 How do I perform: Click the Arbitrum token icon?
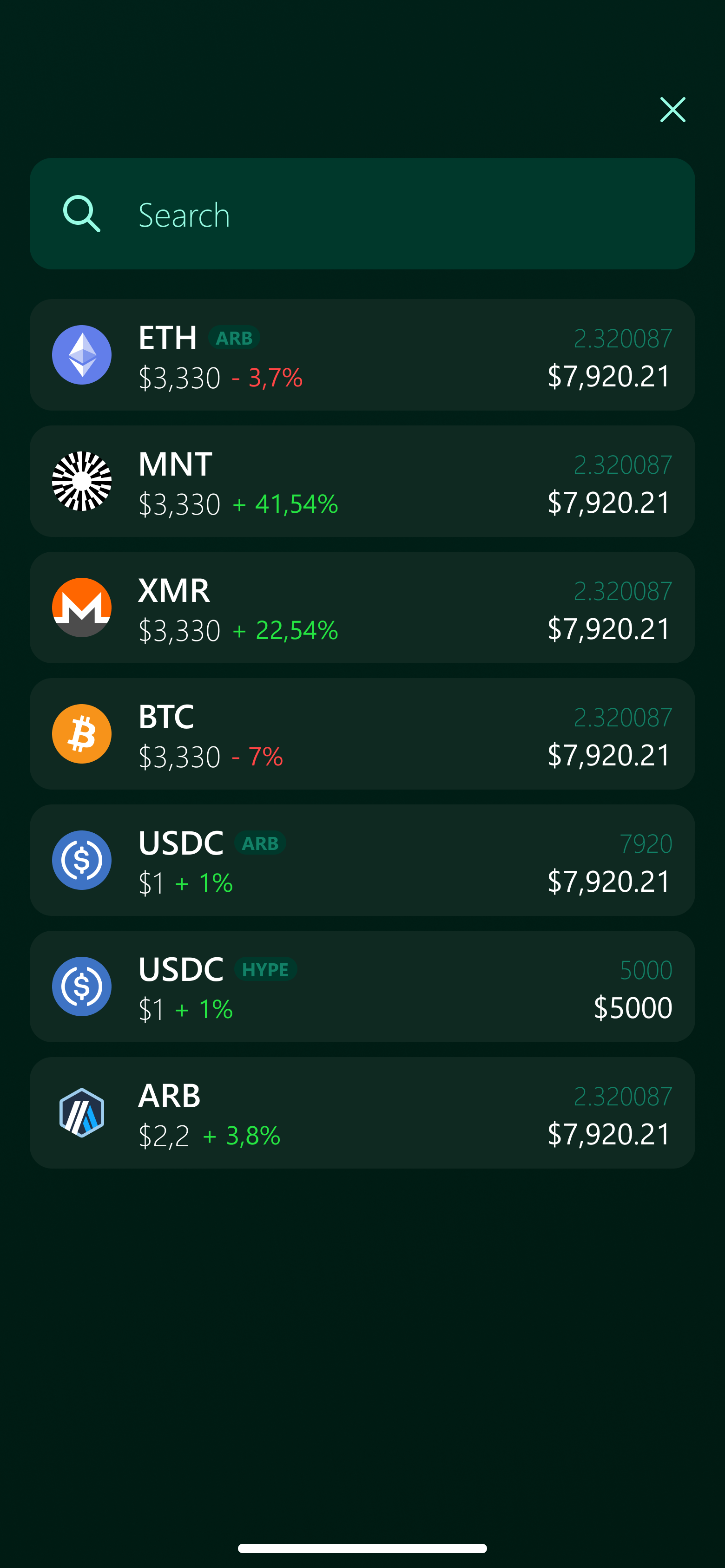pos(82,1113)
